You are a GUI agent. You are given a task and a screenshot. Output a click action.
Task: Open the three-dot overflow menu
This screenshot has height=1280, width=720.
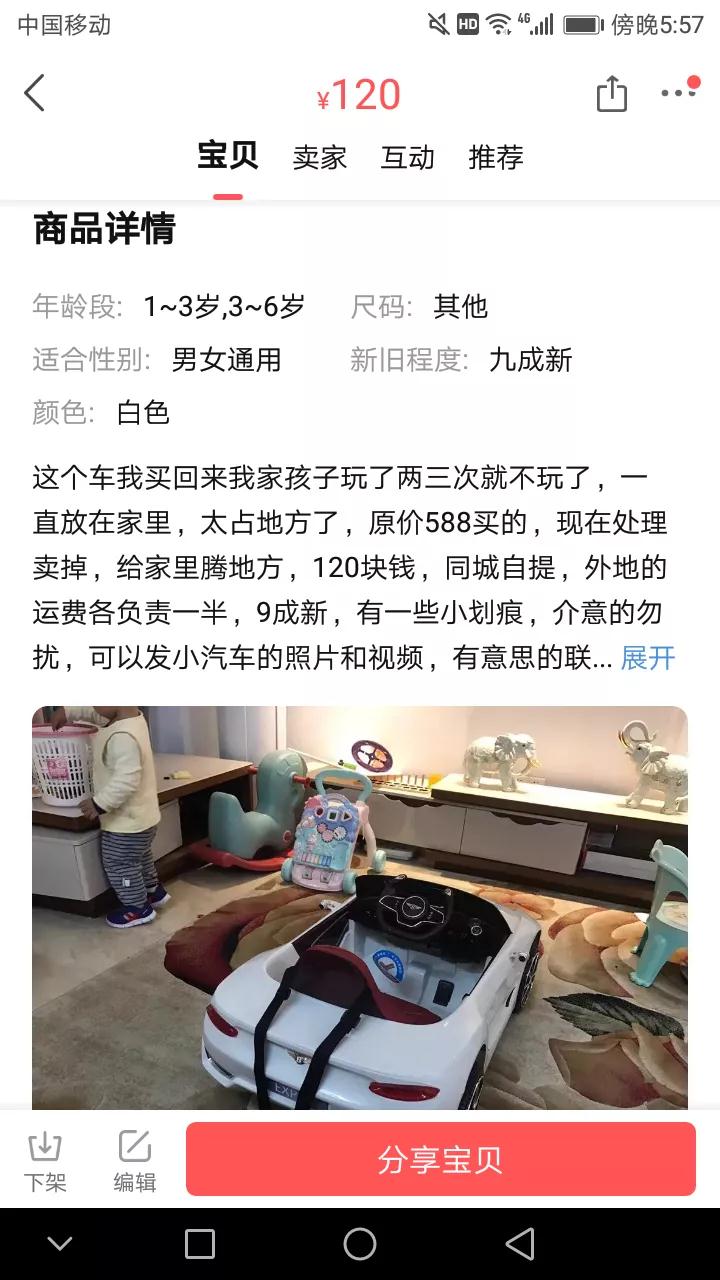678,93
